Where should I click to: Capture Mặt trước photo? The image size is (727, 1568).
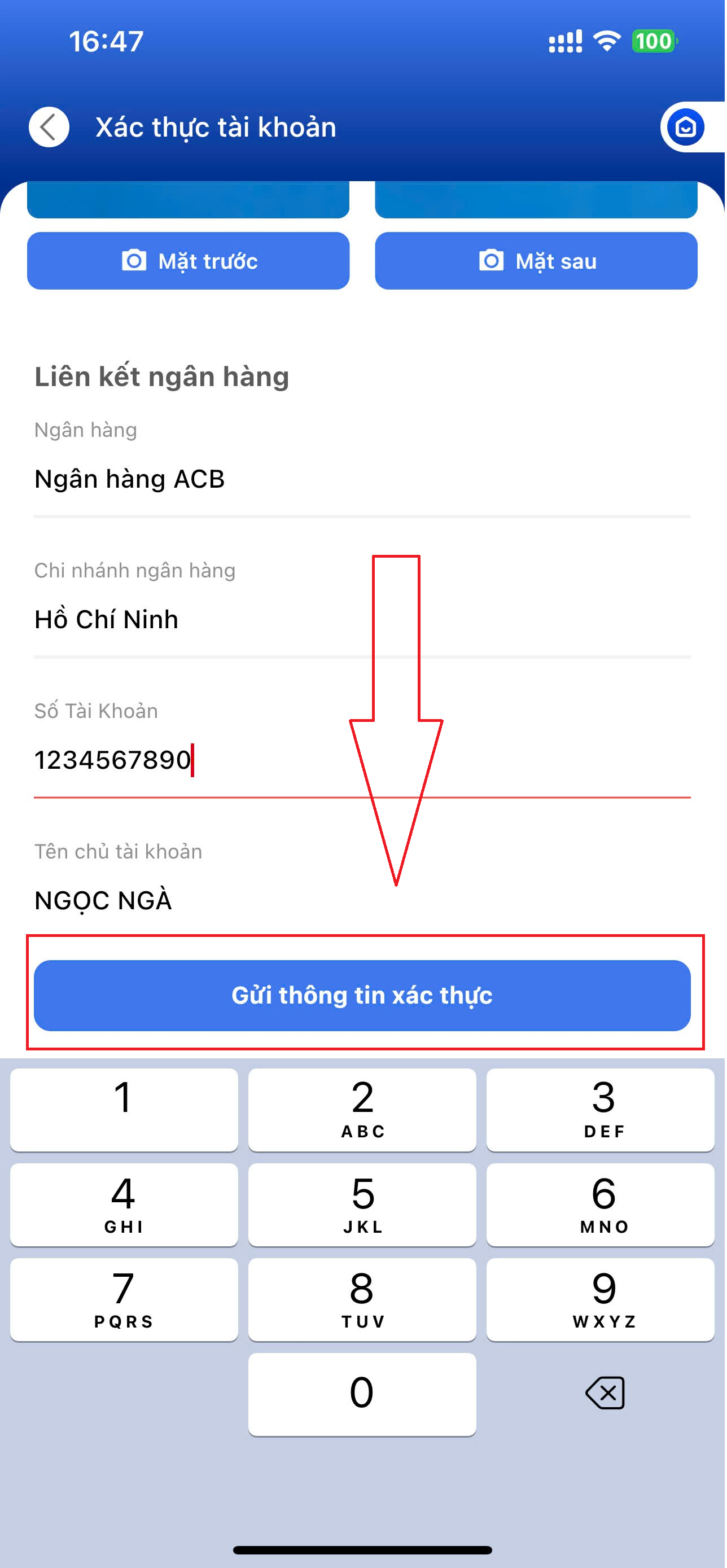188,261
